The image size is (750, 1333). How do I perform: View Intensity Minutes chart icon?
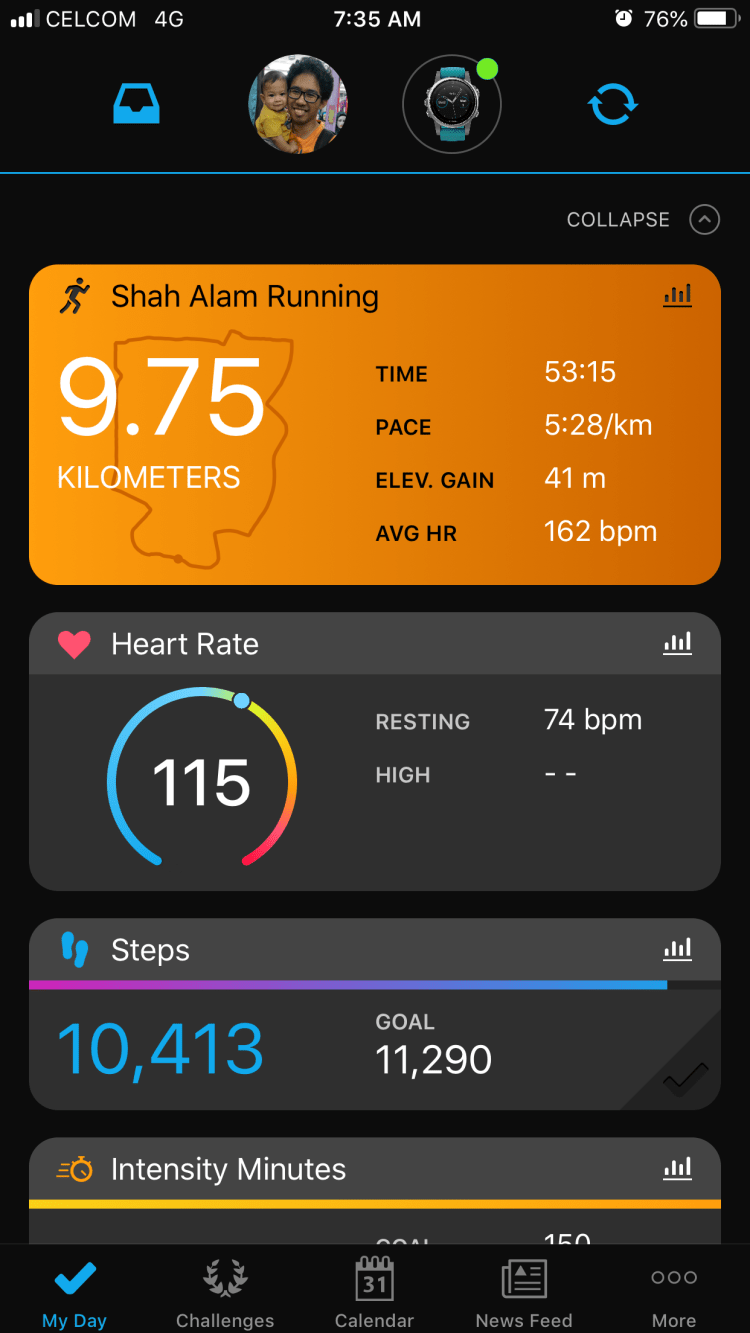click(677, 1168)
